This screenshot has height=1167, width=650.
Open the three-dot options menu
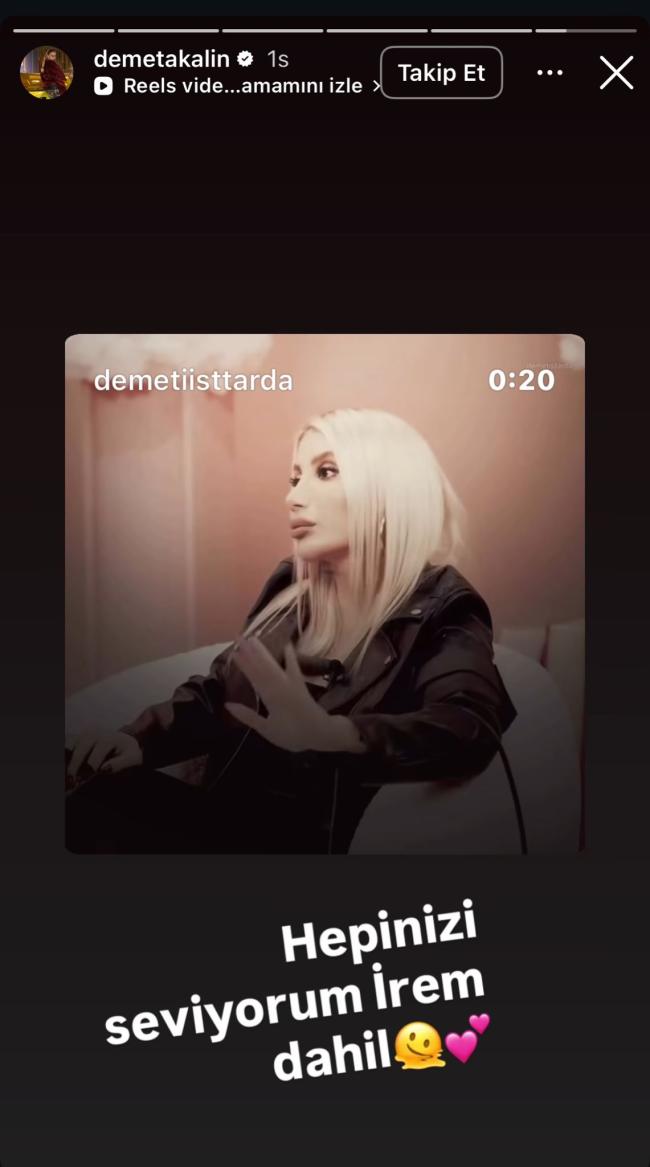coord(550,73)
